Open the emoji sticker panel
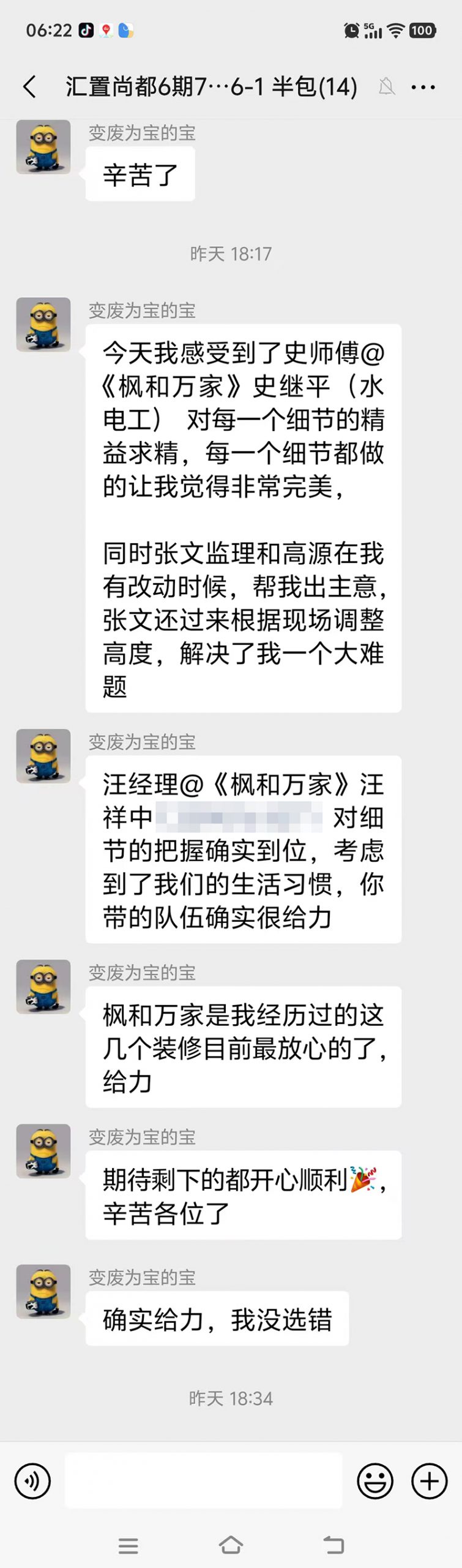Screen dimensions: 462x1568 (374, 1481)
